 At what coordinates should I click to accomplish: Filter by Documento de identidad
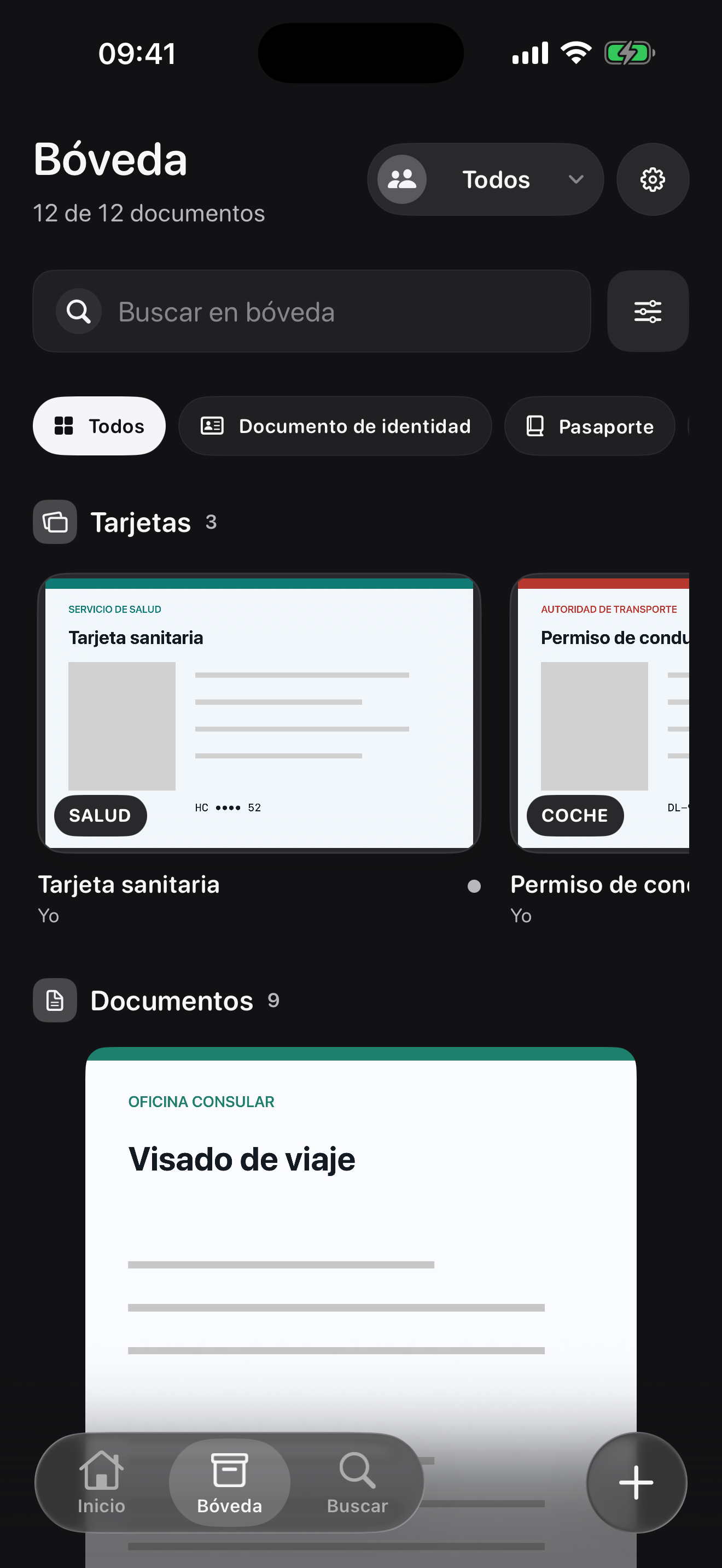tap(335, 426)
